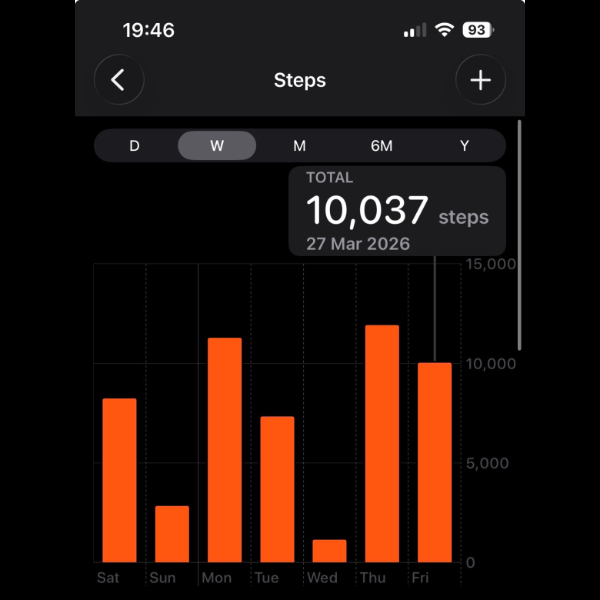The width and height of the screenshot is (600, 600).
Task: Show Wed step total on chart
Action: (x=329, y=551)
